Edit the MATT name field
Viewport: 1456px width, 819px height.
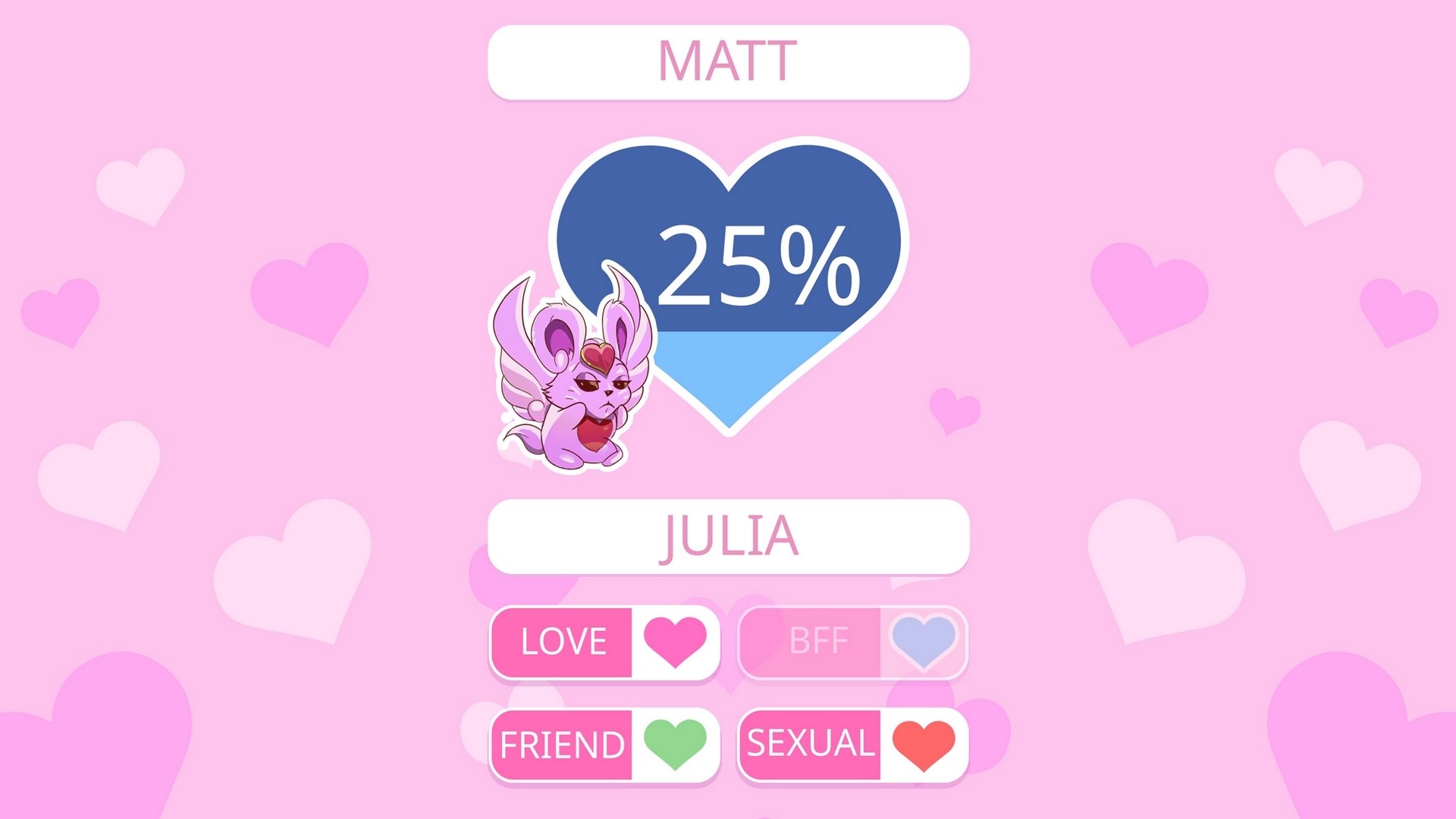(728, 61)
